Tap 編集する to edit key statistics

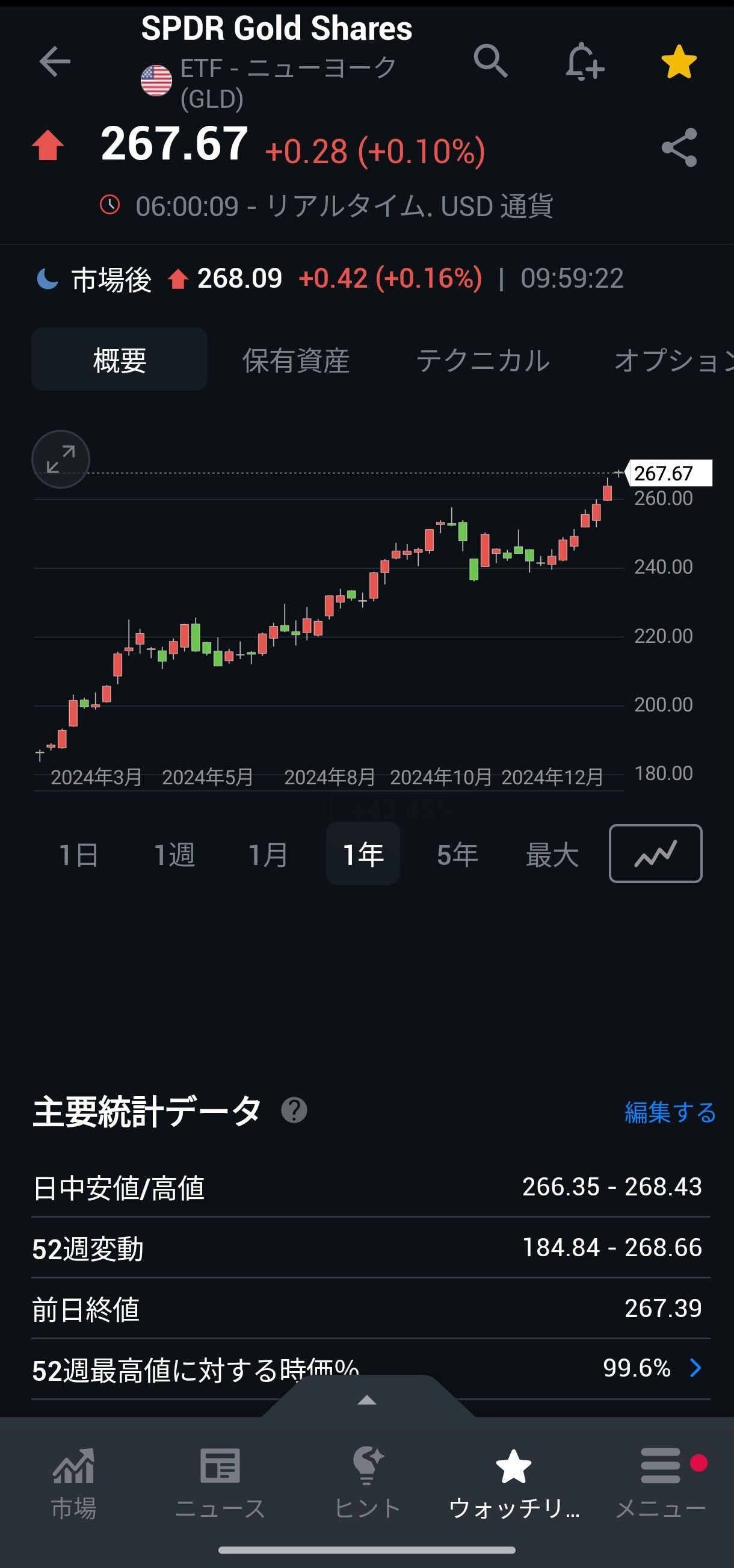[x=670, y=1112]
